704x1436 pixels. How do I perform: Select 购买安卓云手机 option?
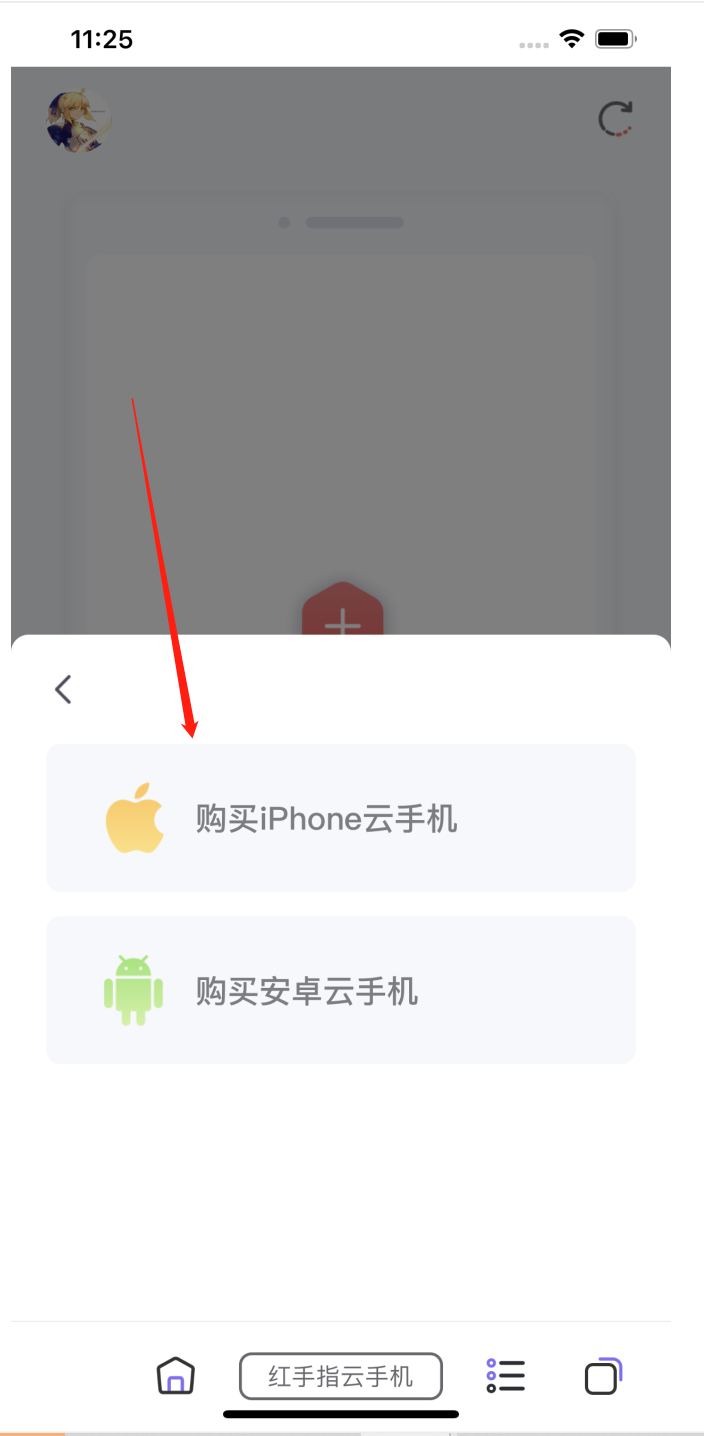coord(341,990)
